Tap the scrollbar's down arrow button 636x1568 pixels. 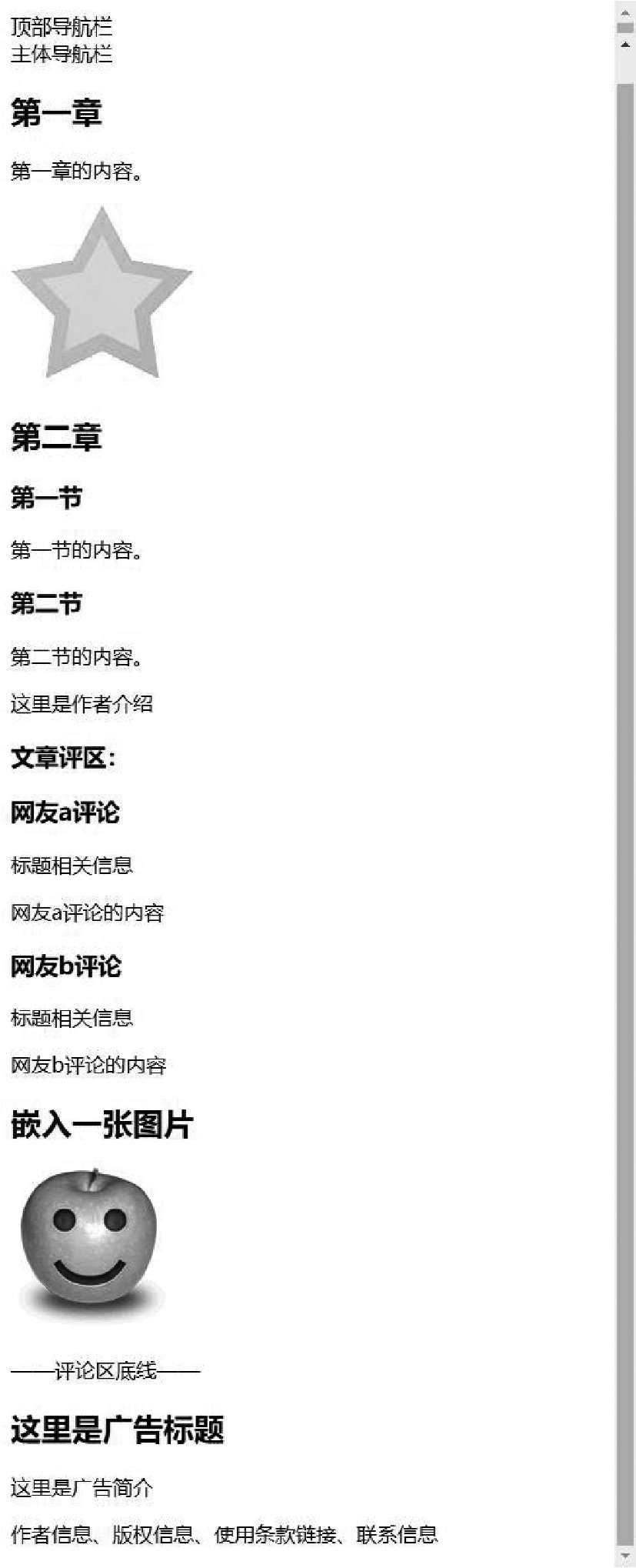coord(625,1556)
